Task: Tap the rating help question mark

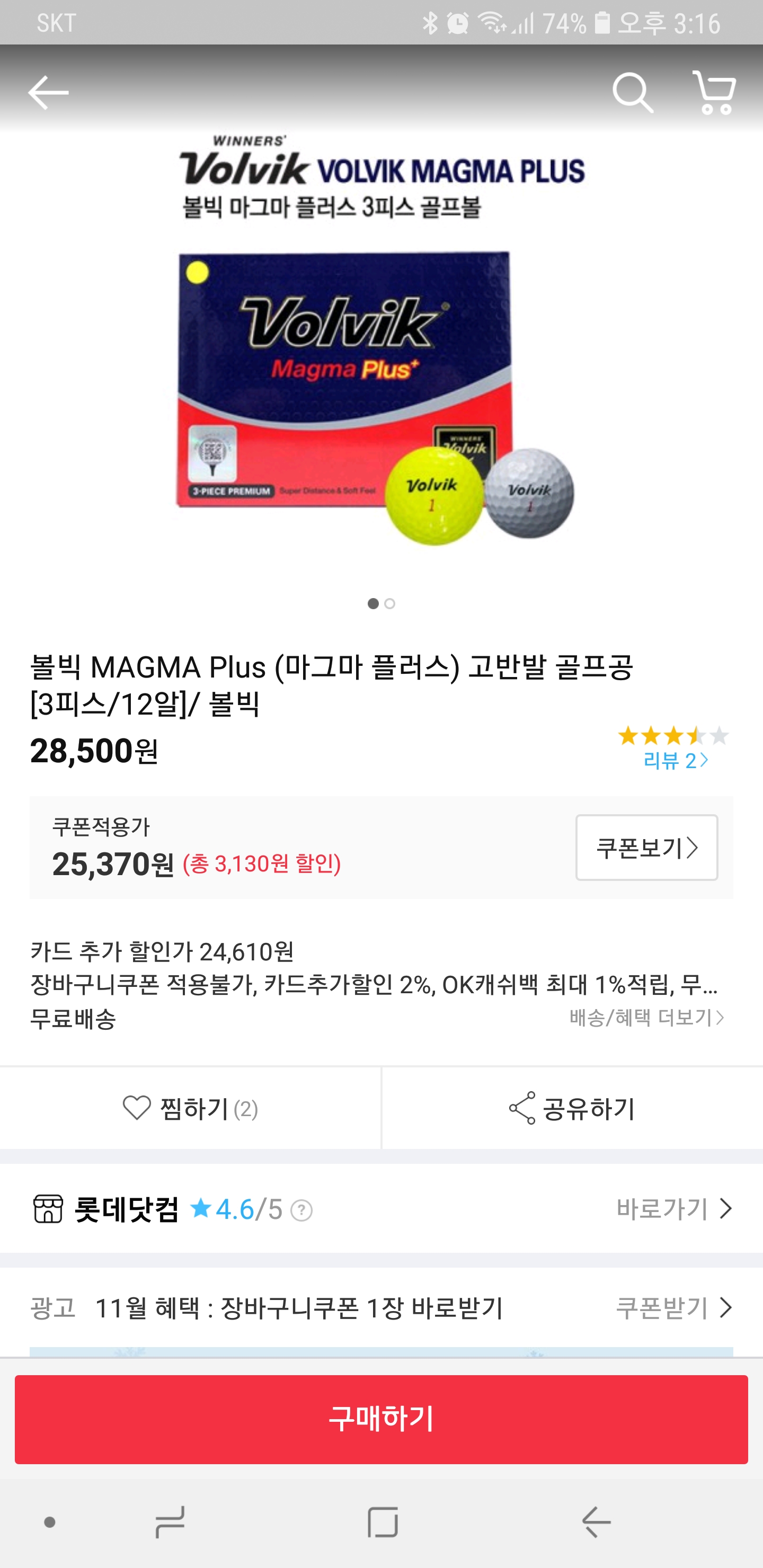Action: pos(301,1210)
